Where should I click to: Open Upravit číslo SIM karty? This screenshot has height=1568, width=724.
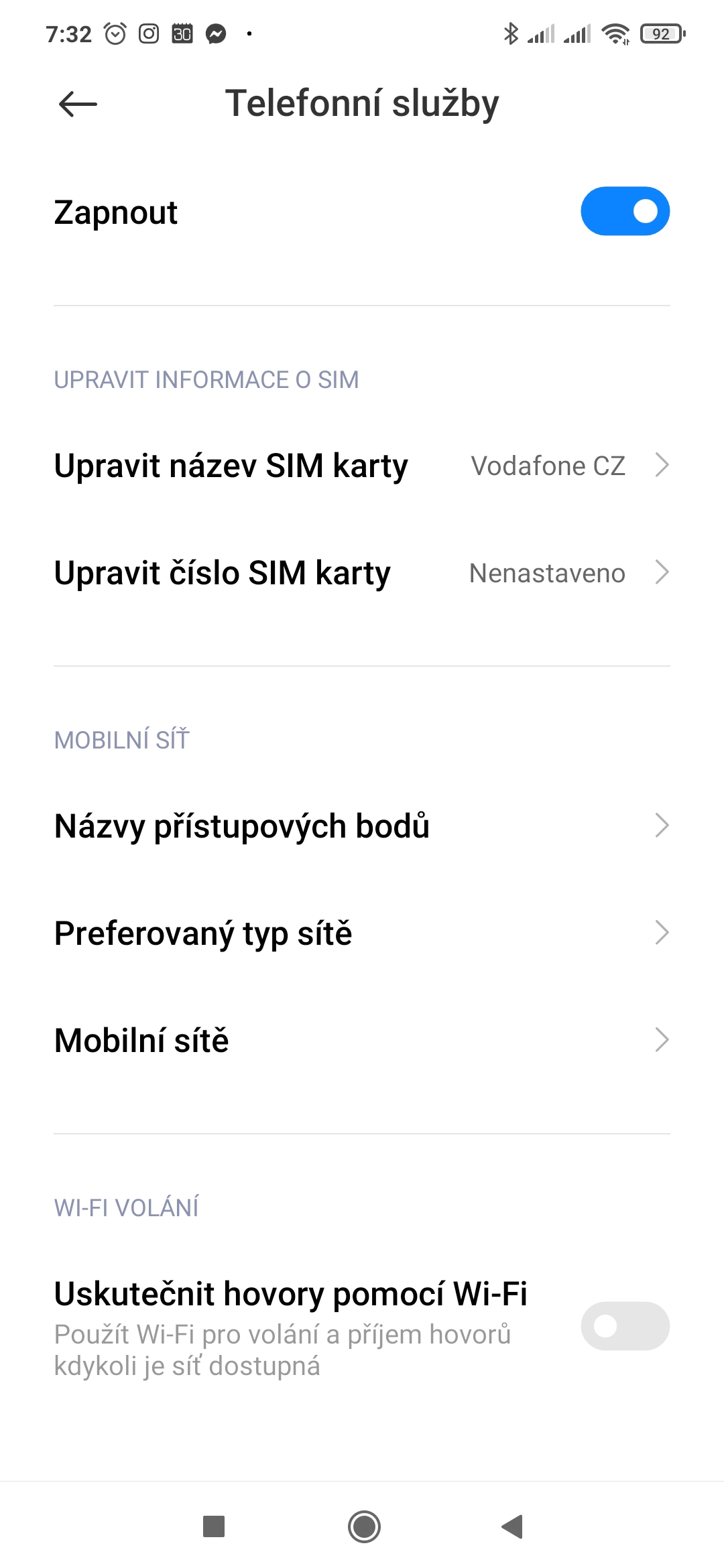click(362, 573)
